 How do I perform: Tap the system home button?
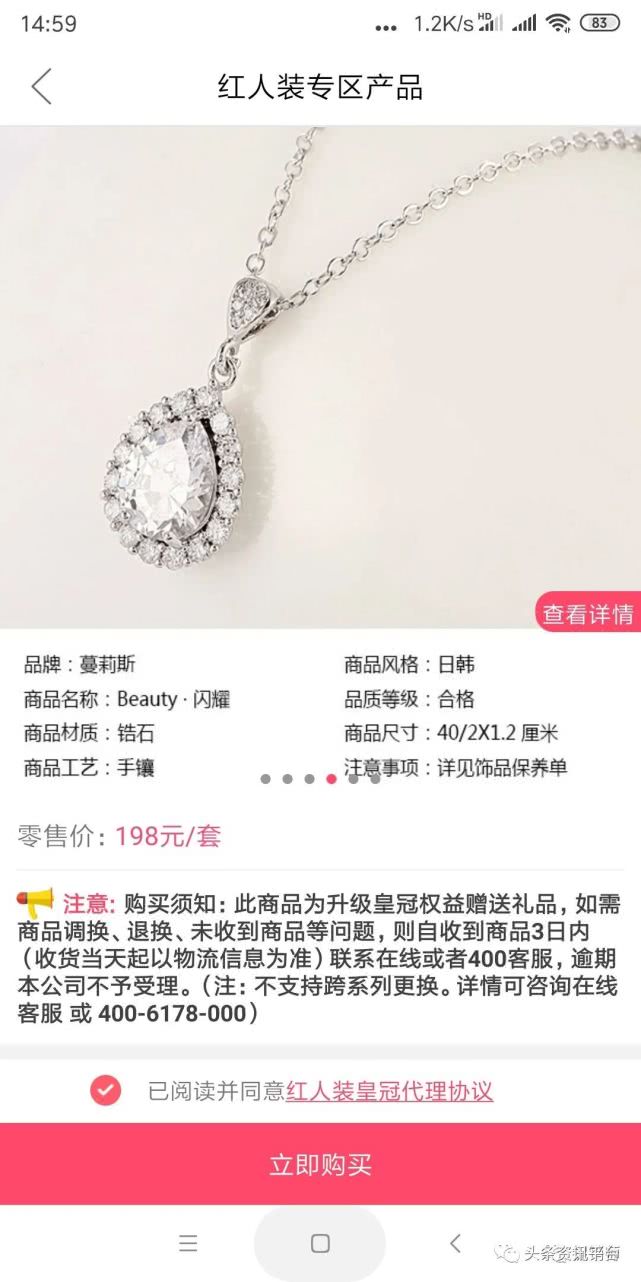[320, 1243]
